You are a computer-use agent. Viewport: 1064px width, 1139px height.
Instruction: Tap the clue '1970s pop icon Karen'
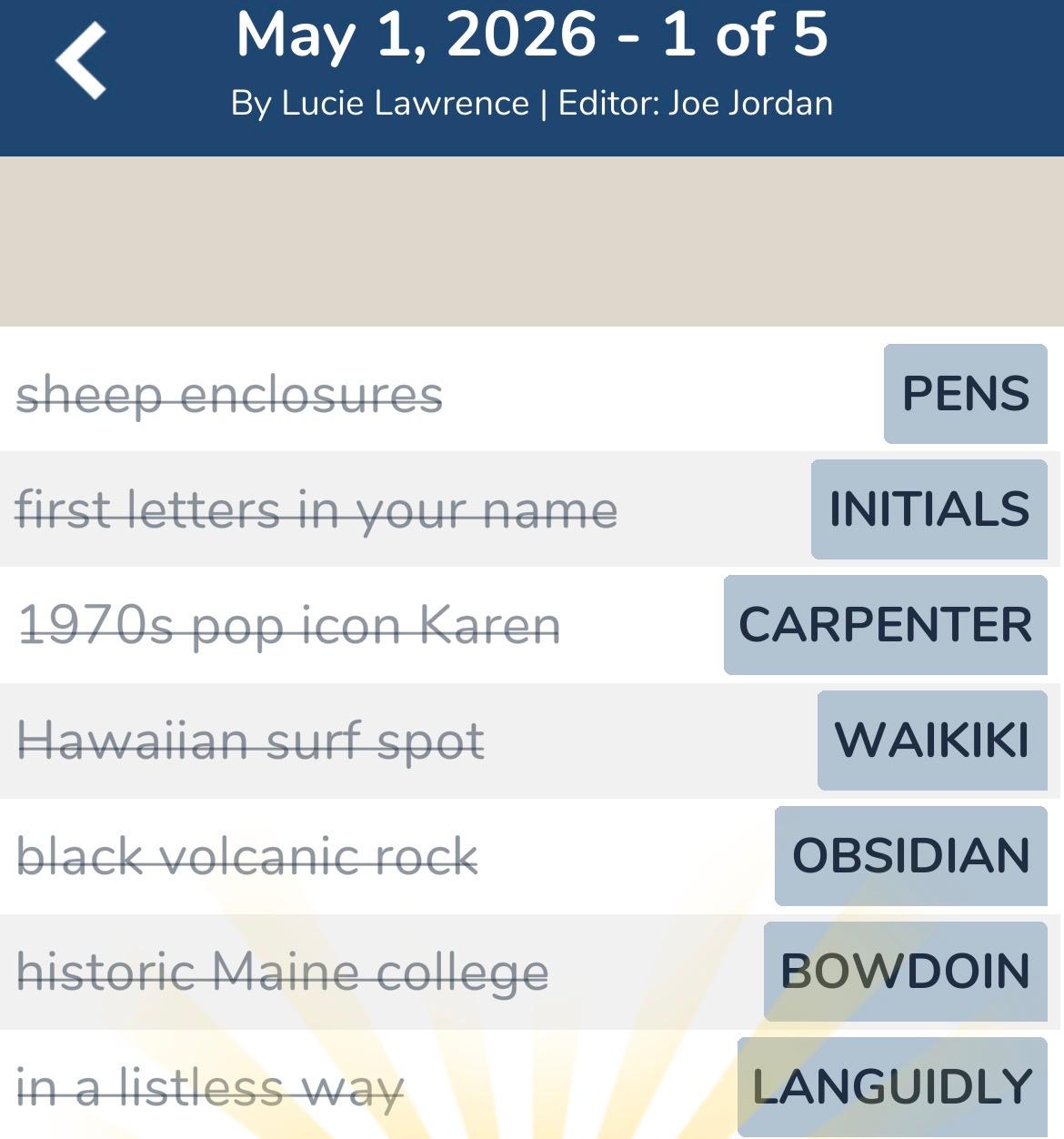click(290, 625)
